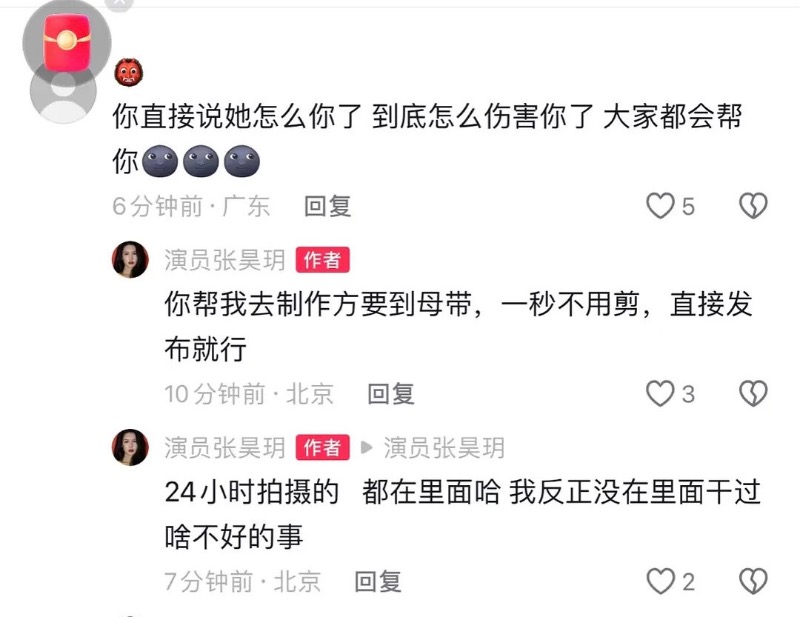Reply to the 7分钟前 北京 comment
800x617 pixels.
point(378,580)
